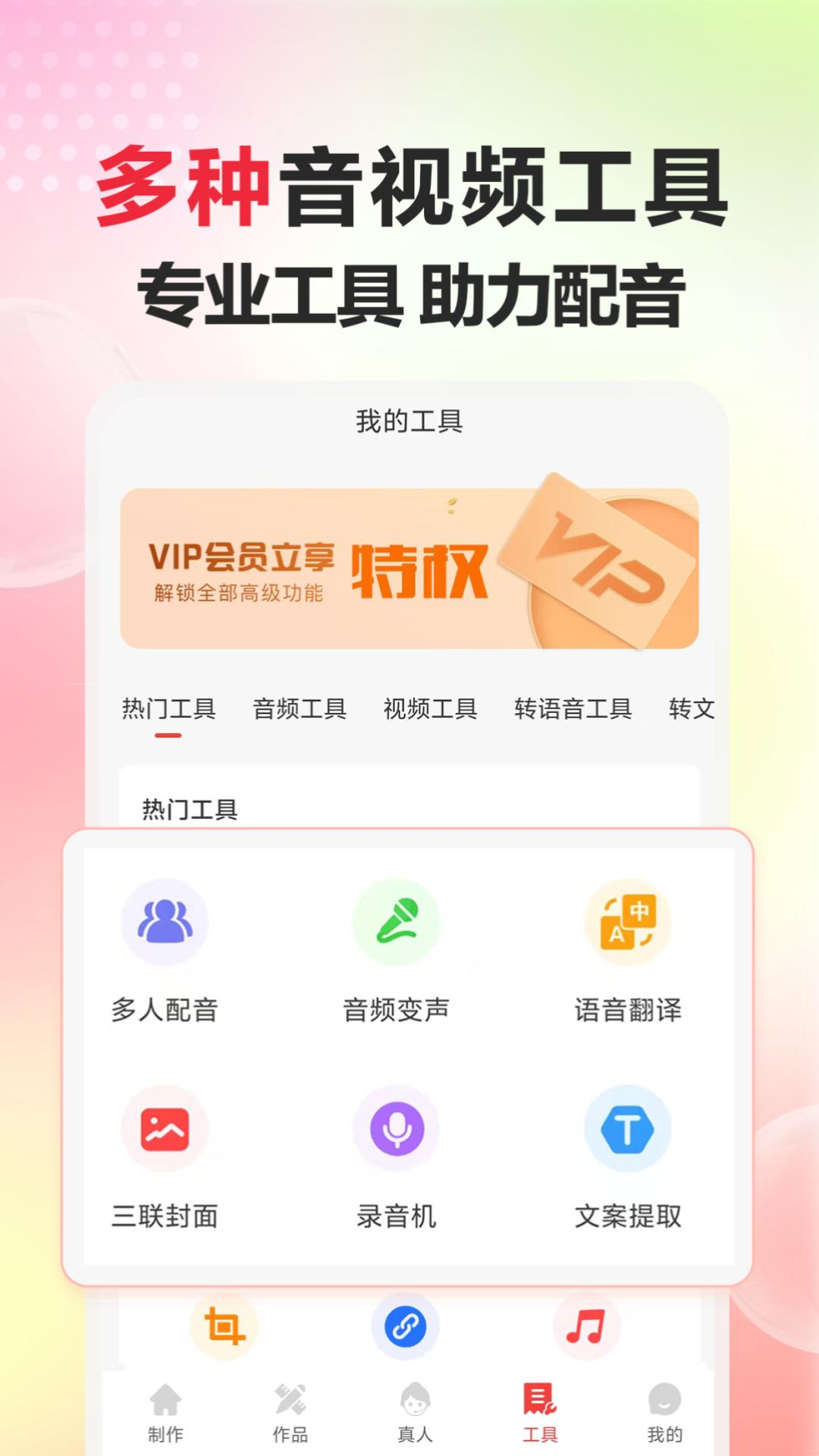
Task: Switch to the 视频工具 tab
Action: (x=429, y=708)
